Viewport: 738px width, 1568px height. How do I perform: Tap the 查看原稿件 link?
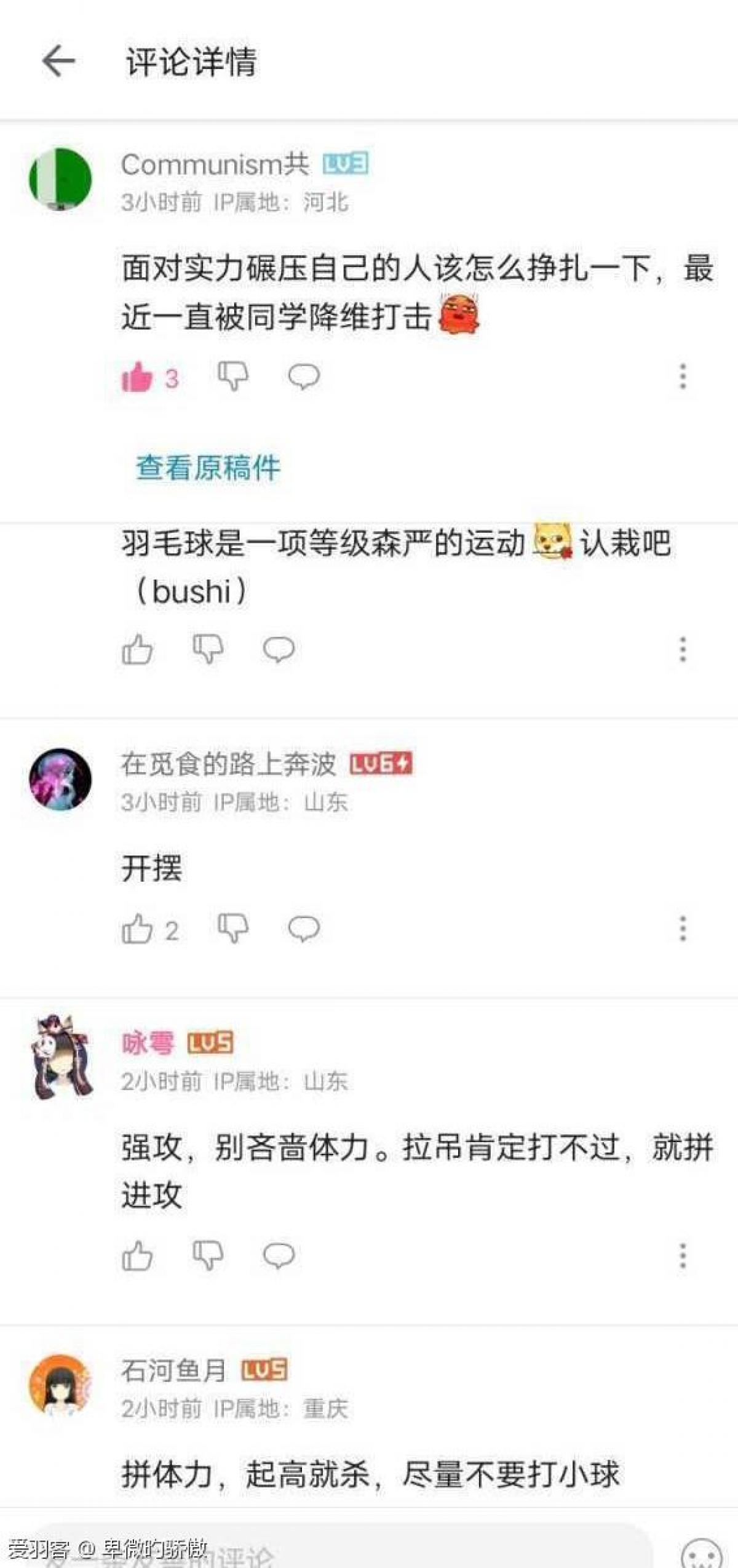[x=208, y=467]
